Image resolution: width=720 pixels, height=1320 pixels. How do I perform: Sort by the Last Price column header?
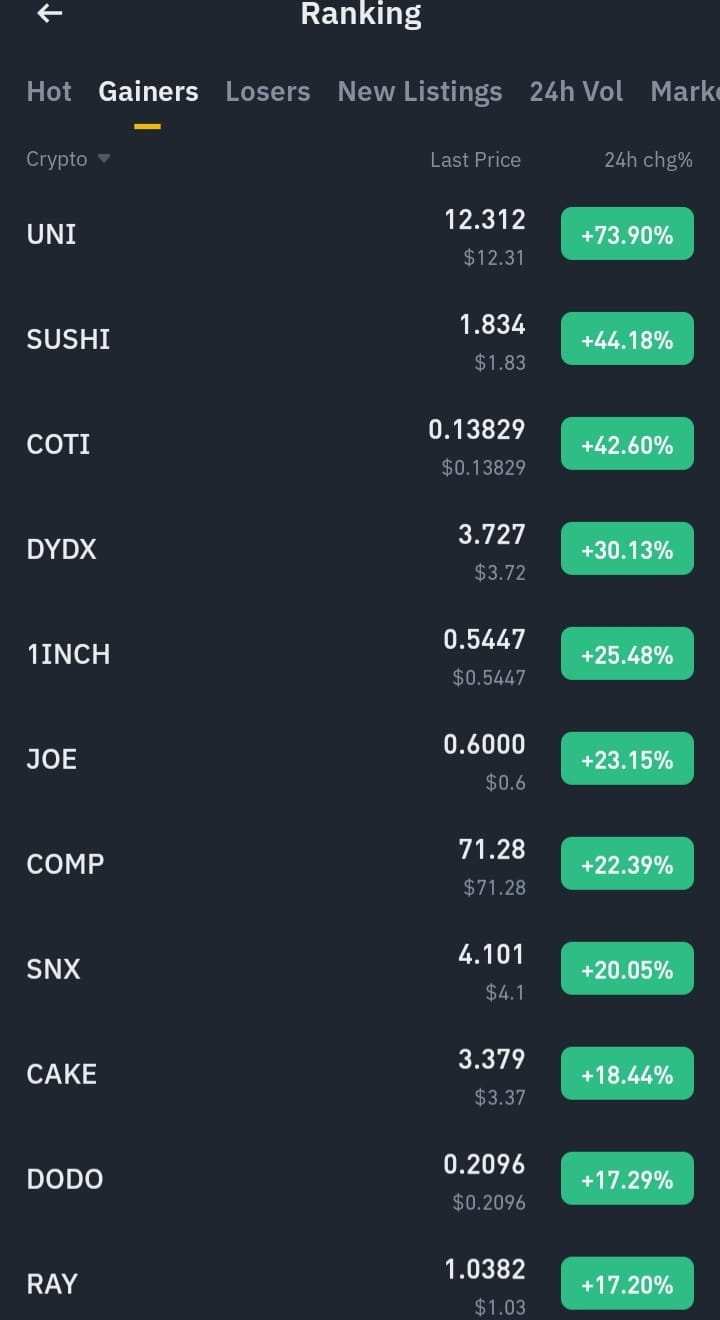tap(476, 159)
